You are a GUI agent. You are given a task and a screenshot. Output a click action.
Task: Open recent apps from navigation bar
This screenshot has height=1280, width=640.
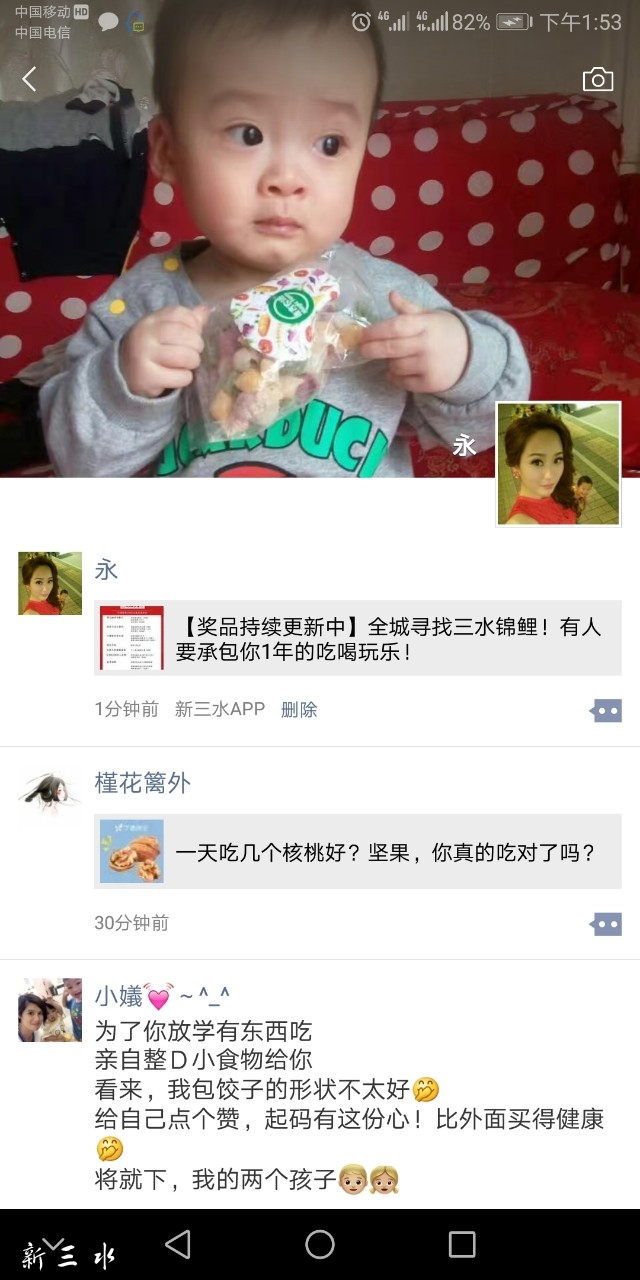pos(462,1244)
